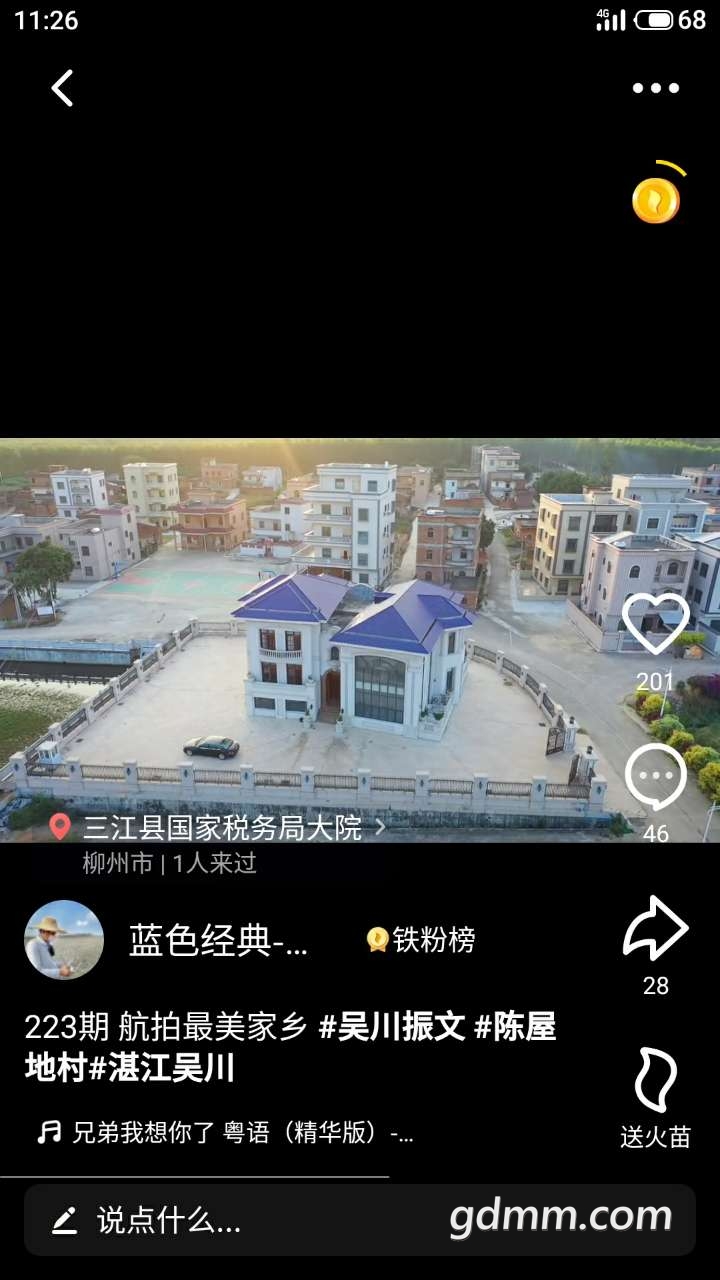This screenshot has width=720, height=1280.
Task: Open the 三江县国家税务局大院 location link
Action: [222, 828]
